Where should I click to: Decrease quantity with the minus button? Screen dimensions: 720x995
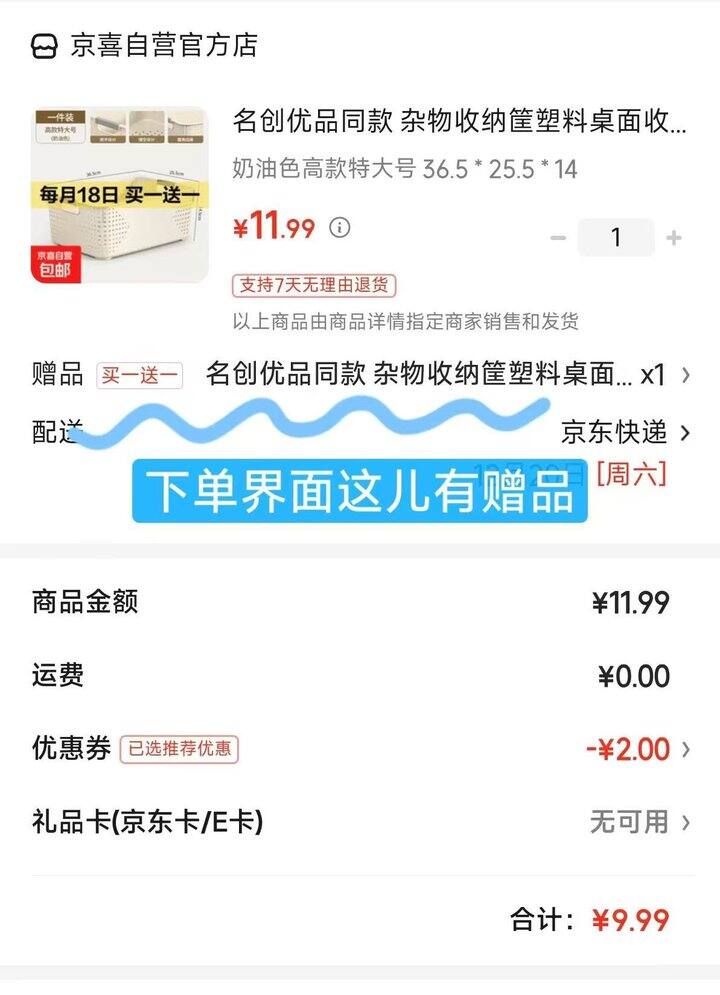pos(559,238)
